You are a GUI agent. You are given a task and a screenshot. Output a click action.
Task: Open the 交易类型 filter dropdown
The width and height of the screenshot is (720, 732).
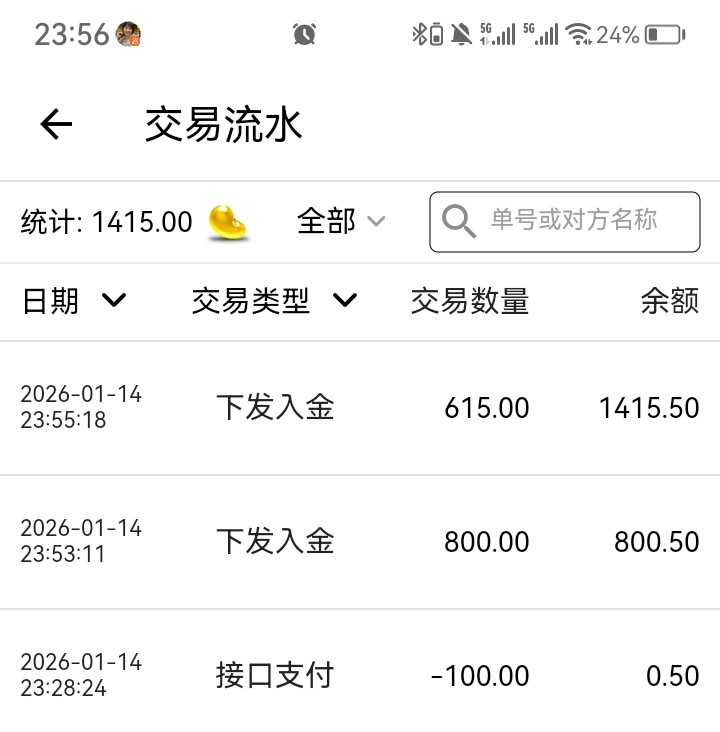[274, 301]
